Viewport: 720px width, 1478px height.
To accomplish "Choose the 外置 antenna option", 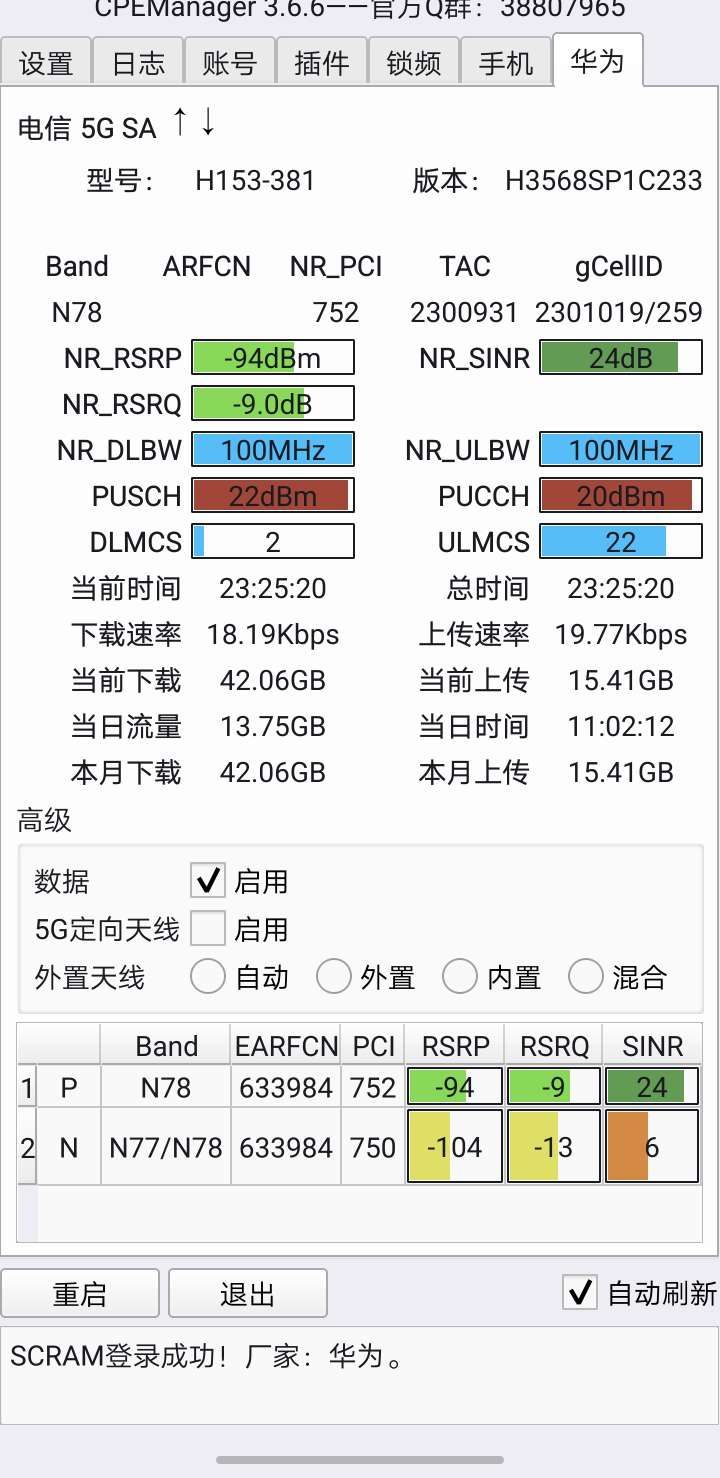I will pyautogui.click(x=333, y=976).
